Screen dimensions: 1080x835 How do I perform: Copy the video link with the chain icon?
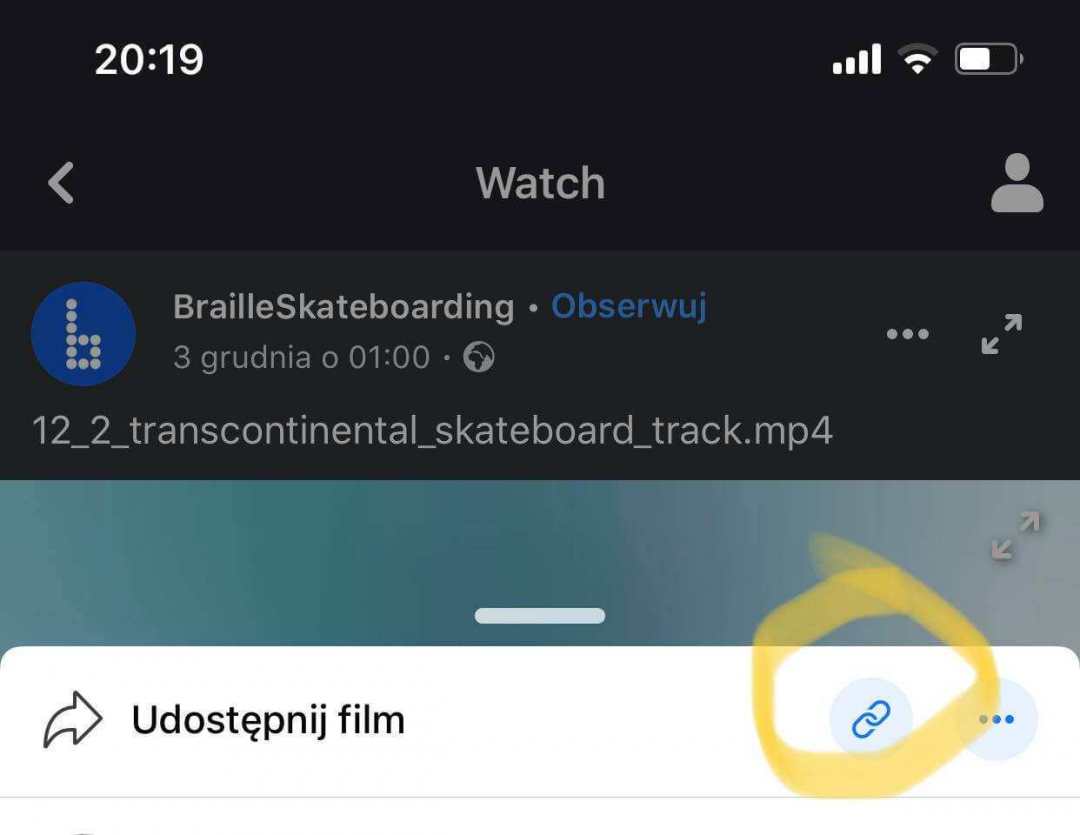[x=870, y=719]
